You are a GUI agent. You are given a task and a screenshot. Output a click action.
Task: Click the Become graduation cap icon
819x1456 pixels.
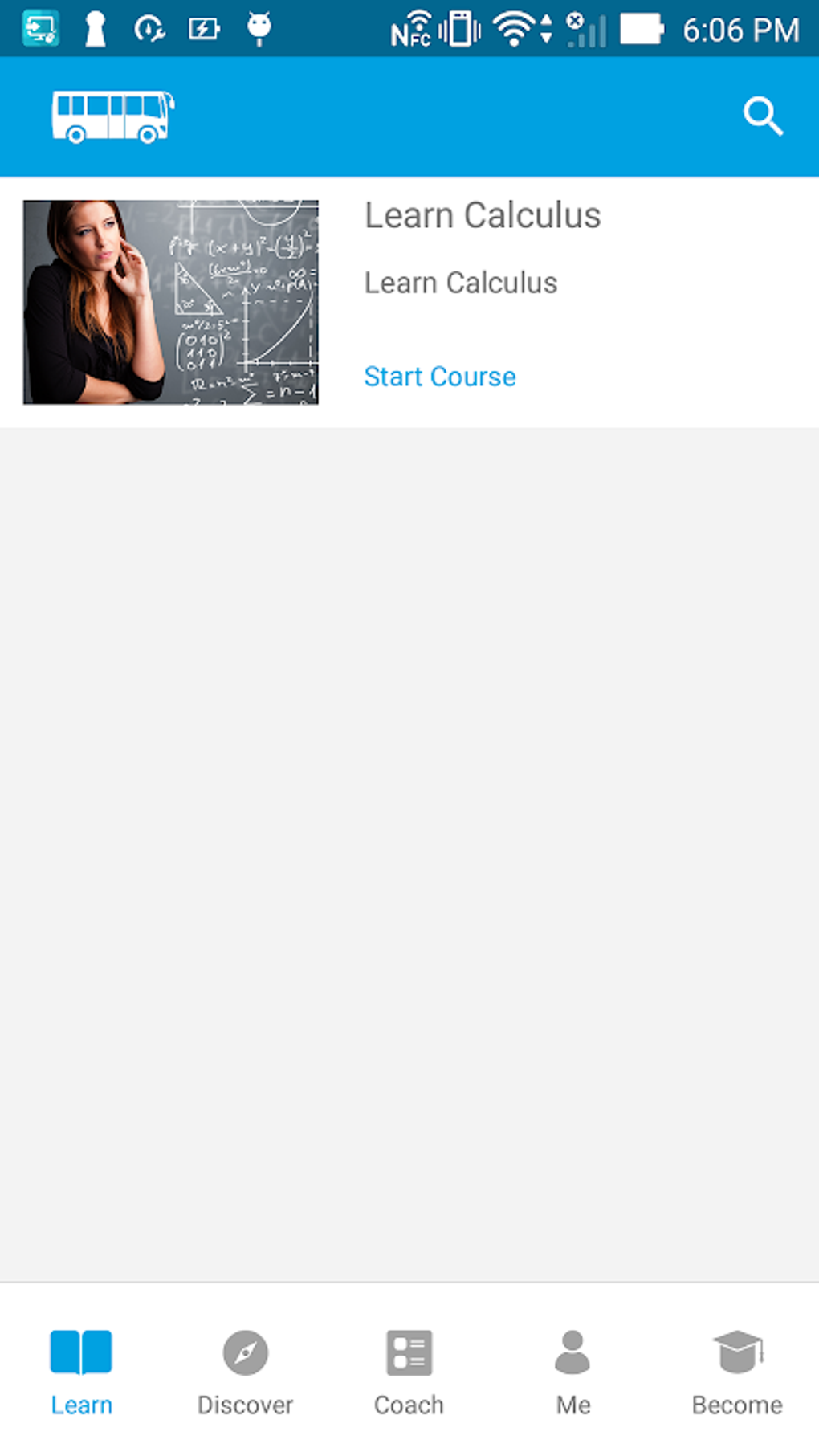736,1356
